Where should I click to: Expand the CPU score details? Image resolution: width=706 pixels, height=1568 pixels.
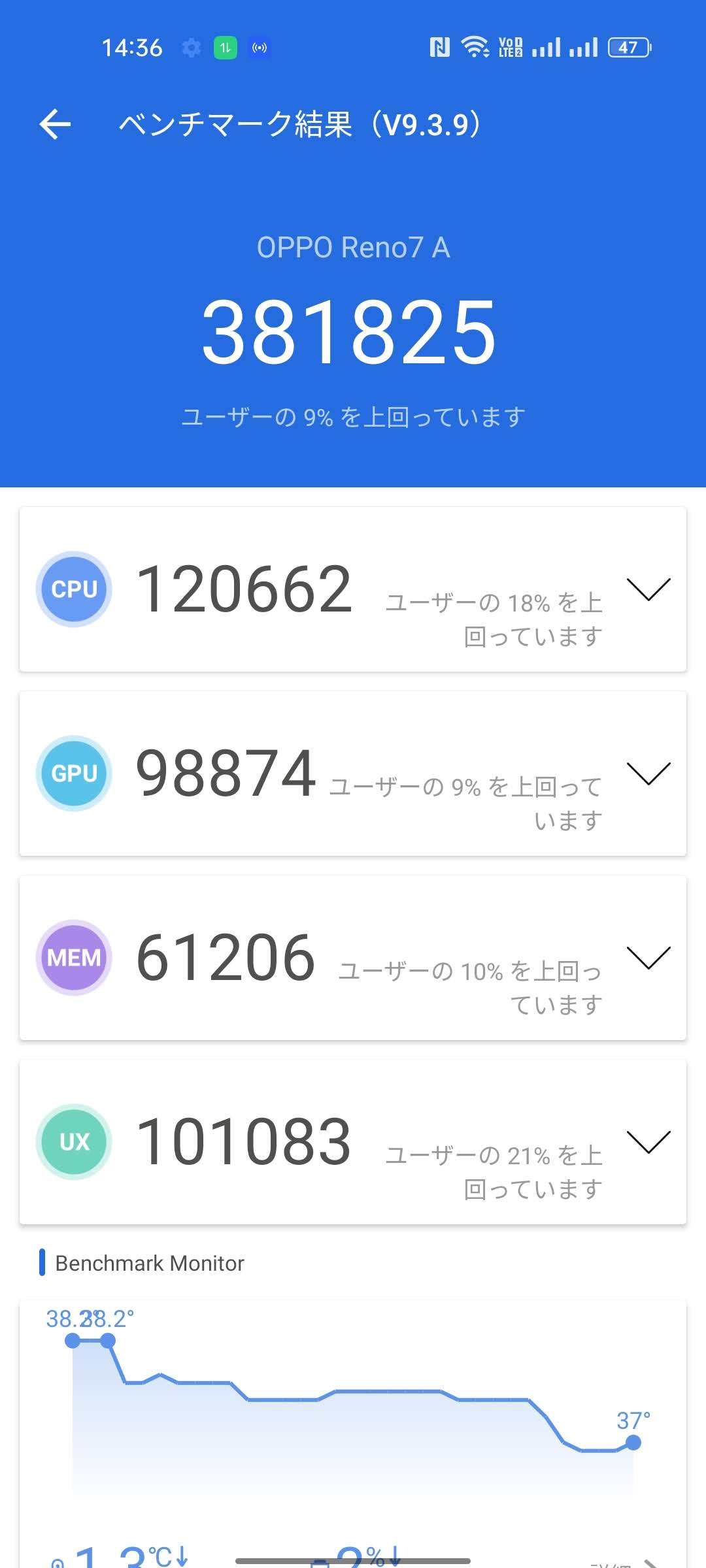648,589
